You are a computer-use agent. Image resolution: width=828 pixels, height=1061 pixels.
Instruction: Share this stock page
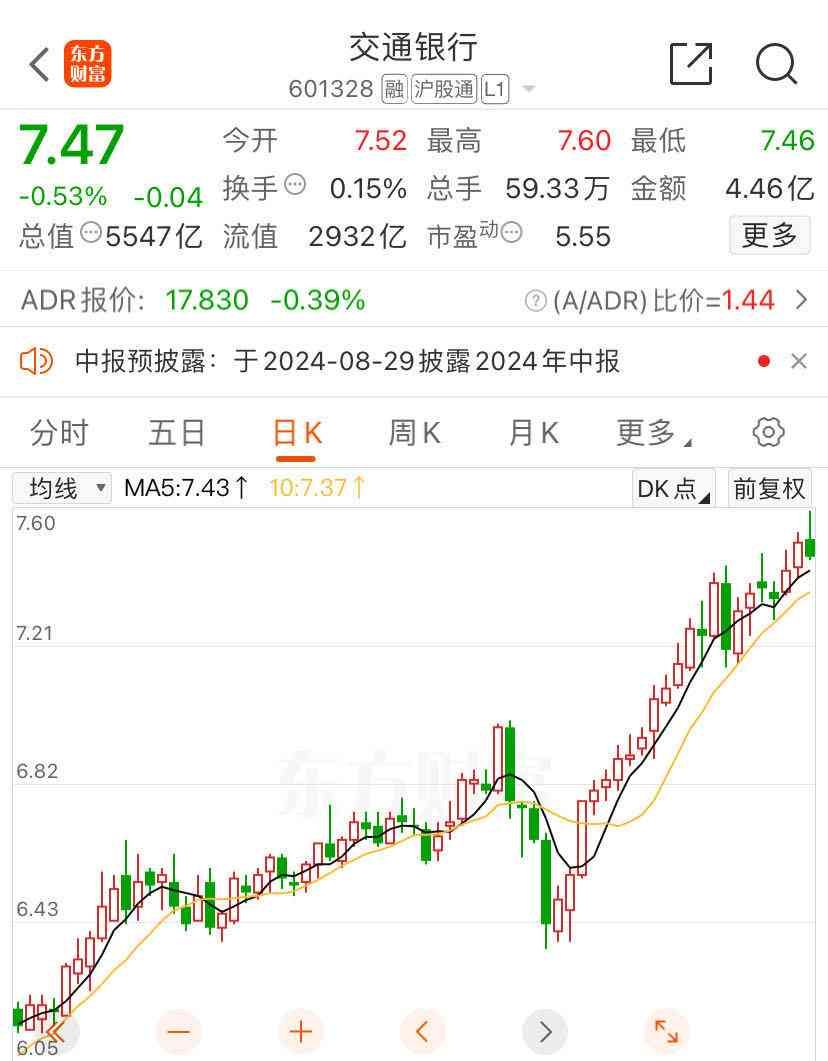coord(691,65)
